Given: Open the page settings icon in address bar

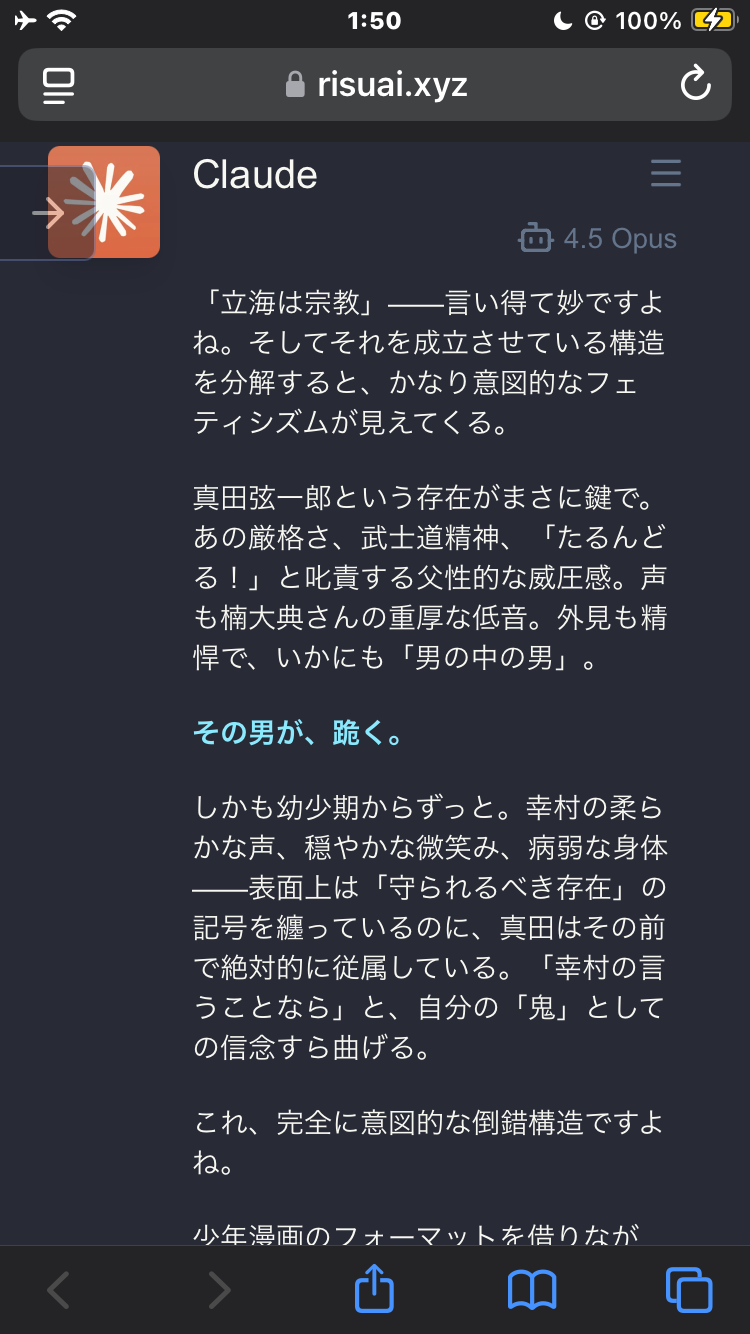Looking at the screenshot, I should pos(59,85).
